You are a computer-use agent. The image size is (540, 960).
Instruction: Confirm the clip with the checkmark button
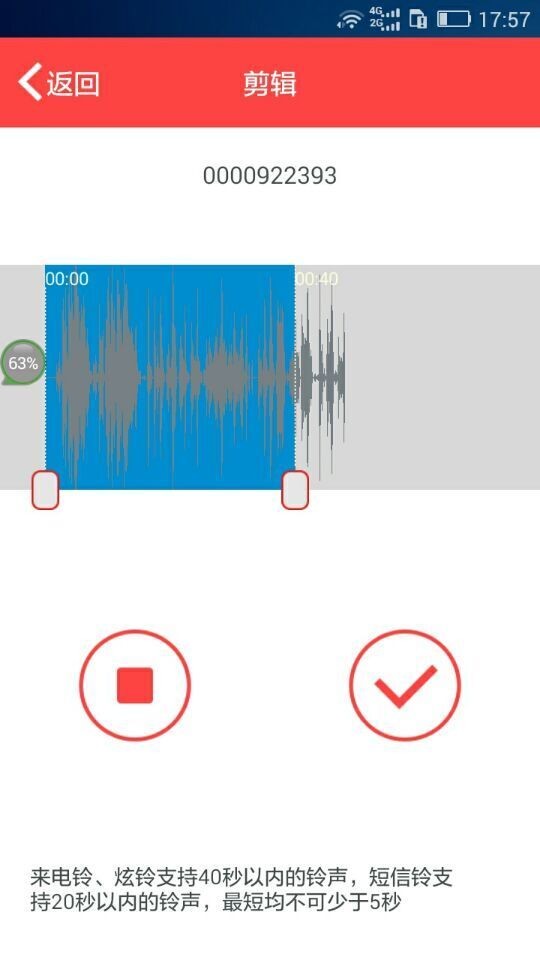tap(405, 685)
